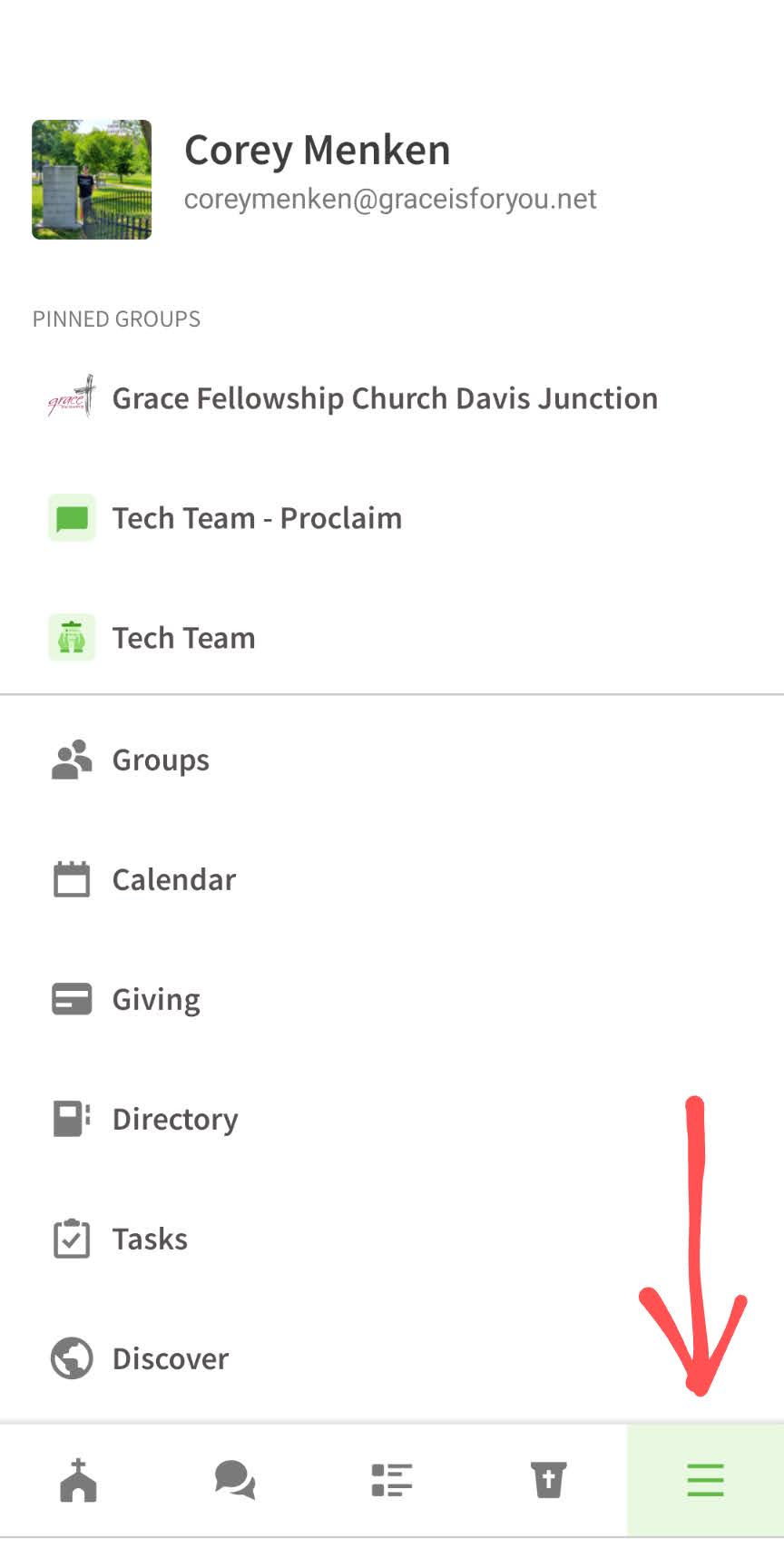The image size is (784, 1568).
Task: Open Discover
Action: 392,1358
